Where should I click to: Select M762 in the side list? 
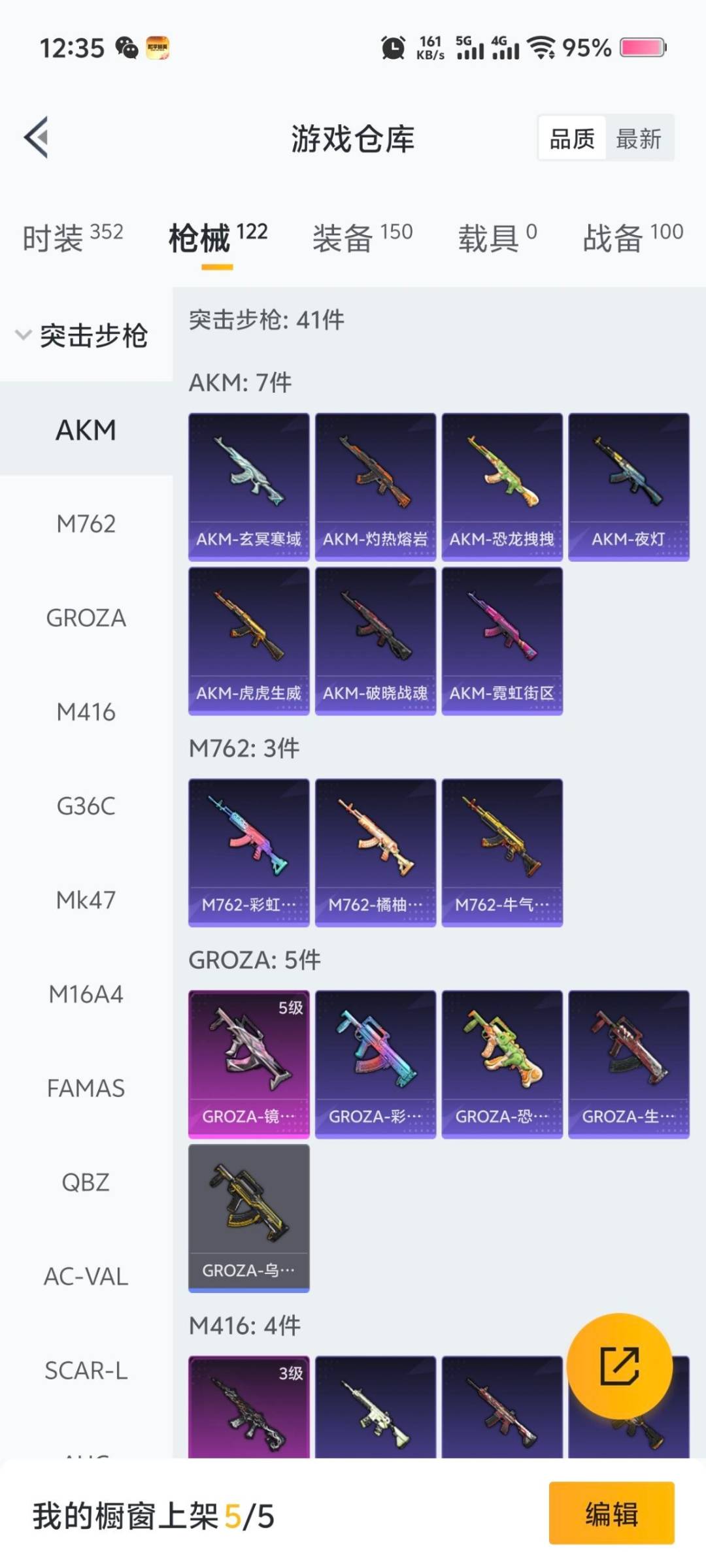pos(86,524)
